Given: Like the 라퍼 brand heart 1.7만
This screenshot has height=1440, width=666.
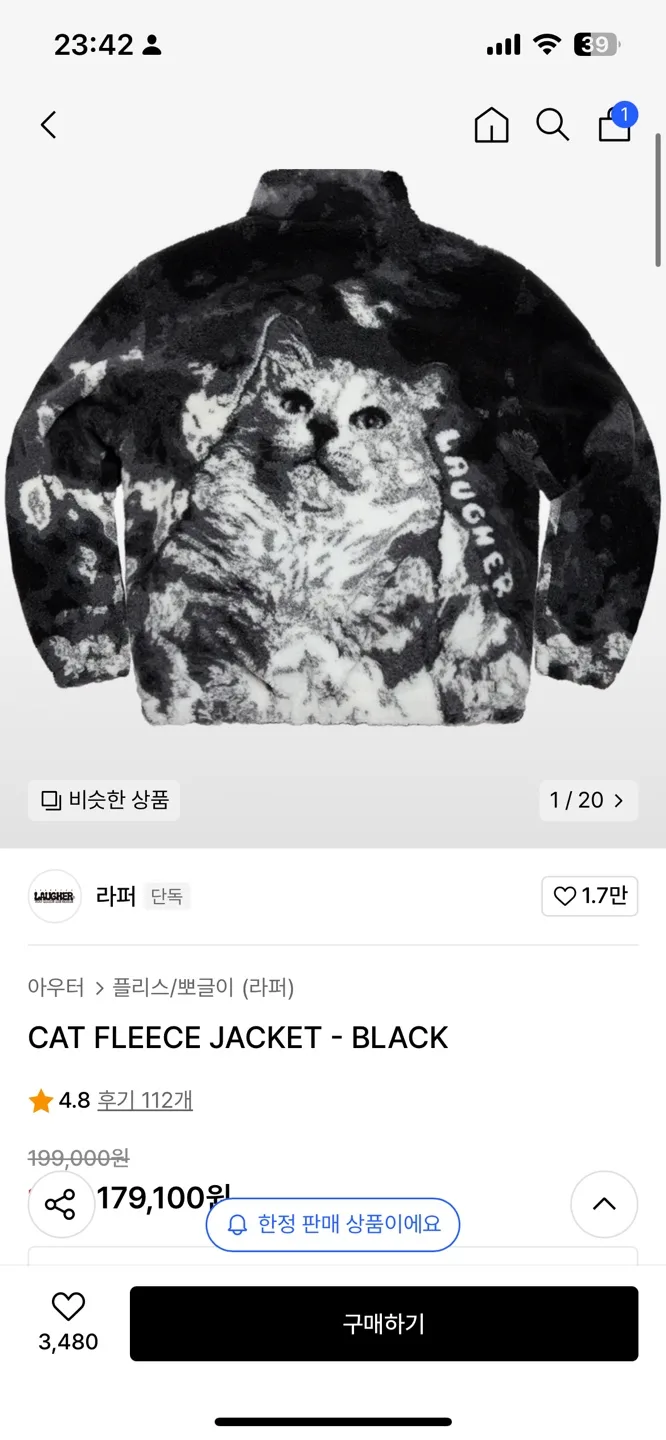Looking at the screenshot, I should (x=589, y=896).
